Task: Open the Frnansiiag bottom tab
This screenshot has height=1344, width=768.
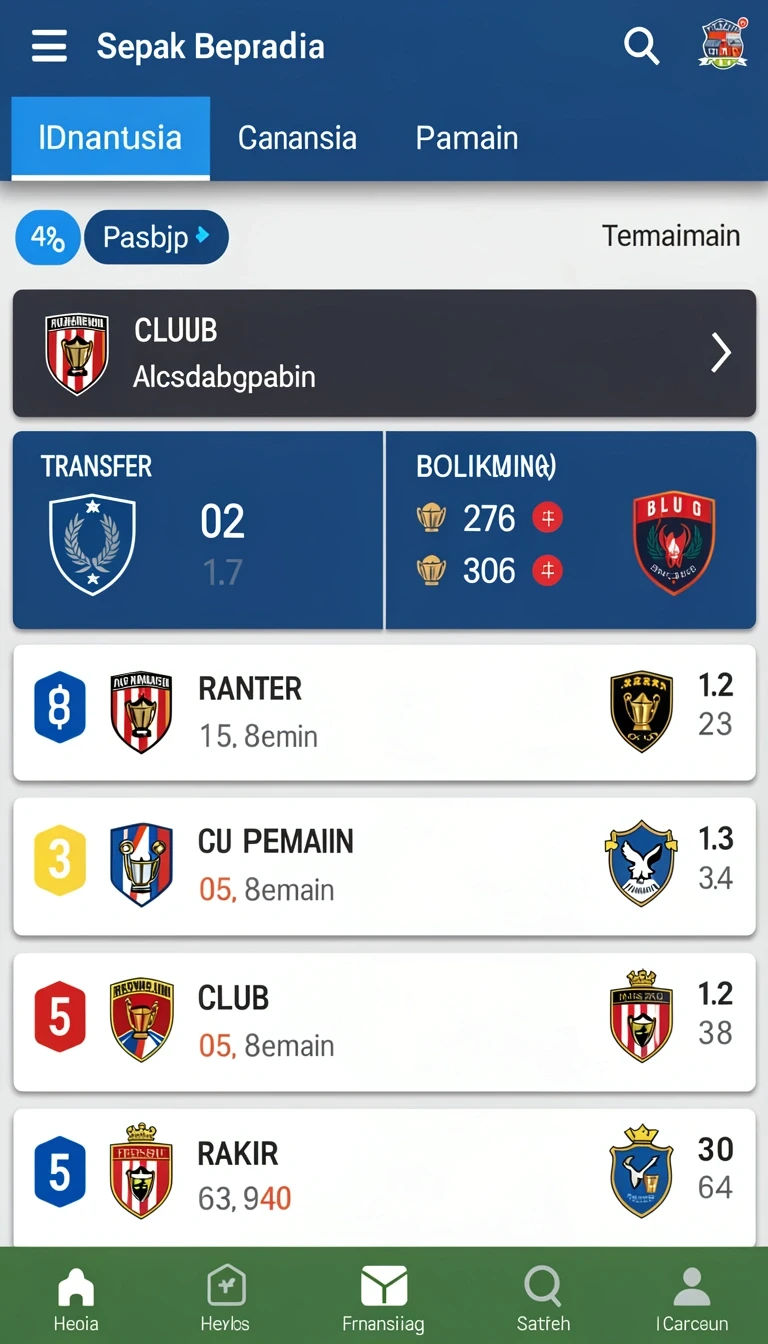Action: pos(383,1298)
